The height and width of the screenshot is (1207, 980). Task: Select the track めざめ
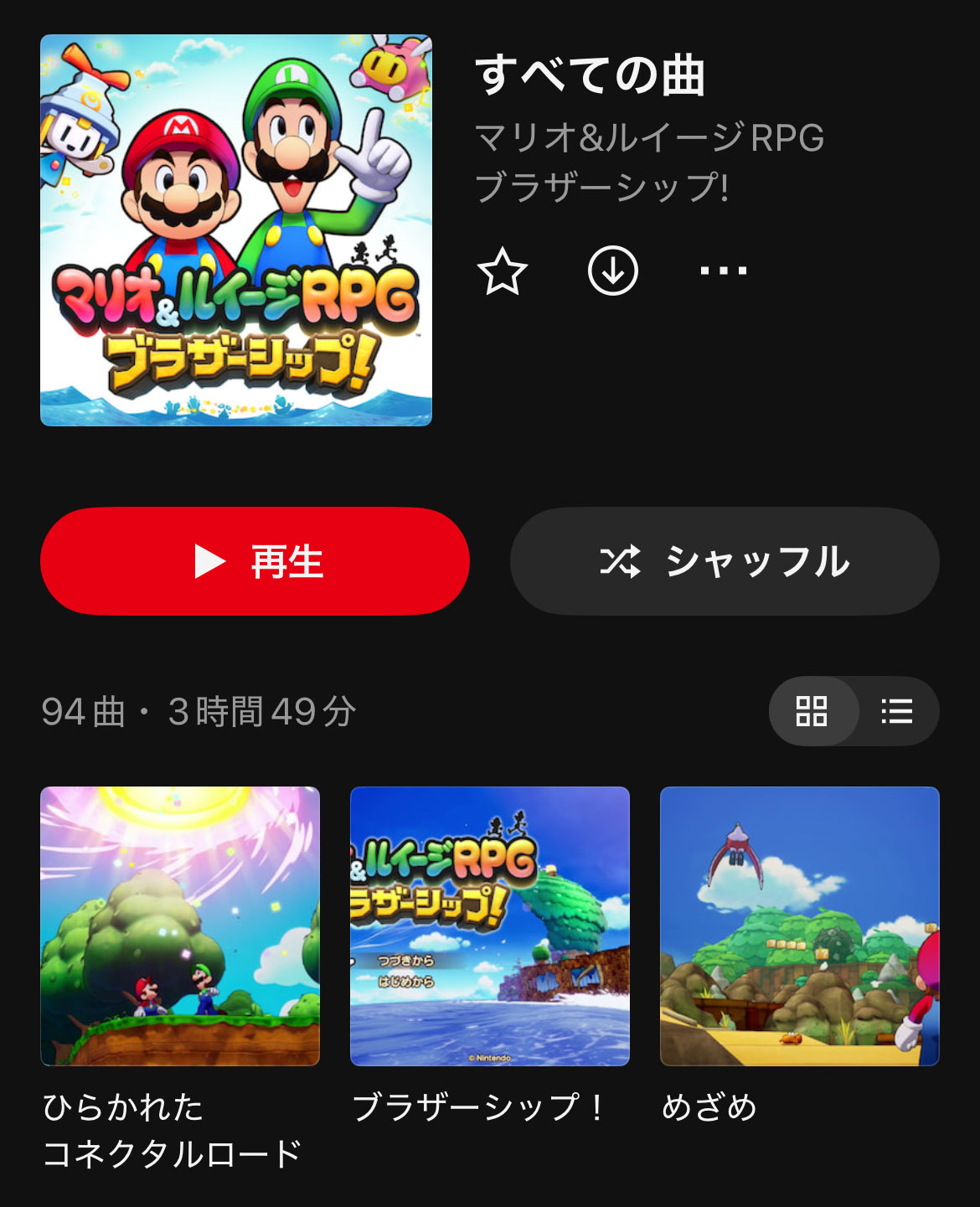pyautogui.click(x=799, y=926)
